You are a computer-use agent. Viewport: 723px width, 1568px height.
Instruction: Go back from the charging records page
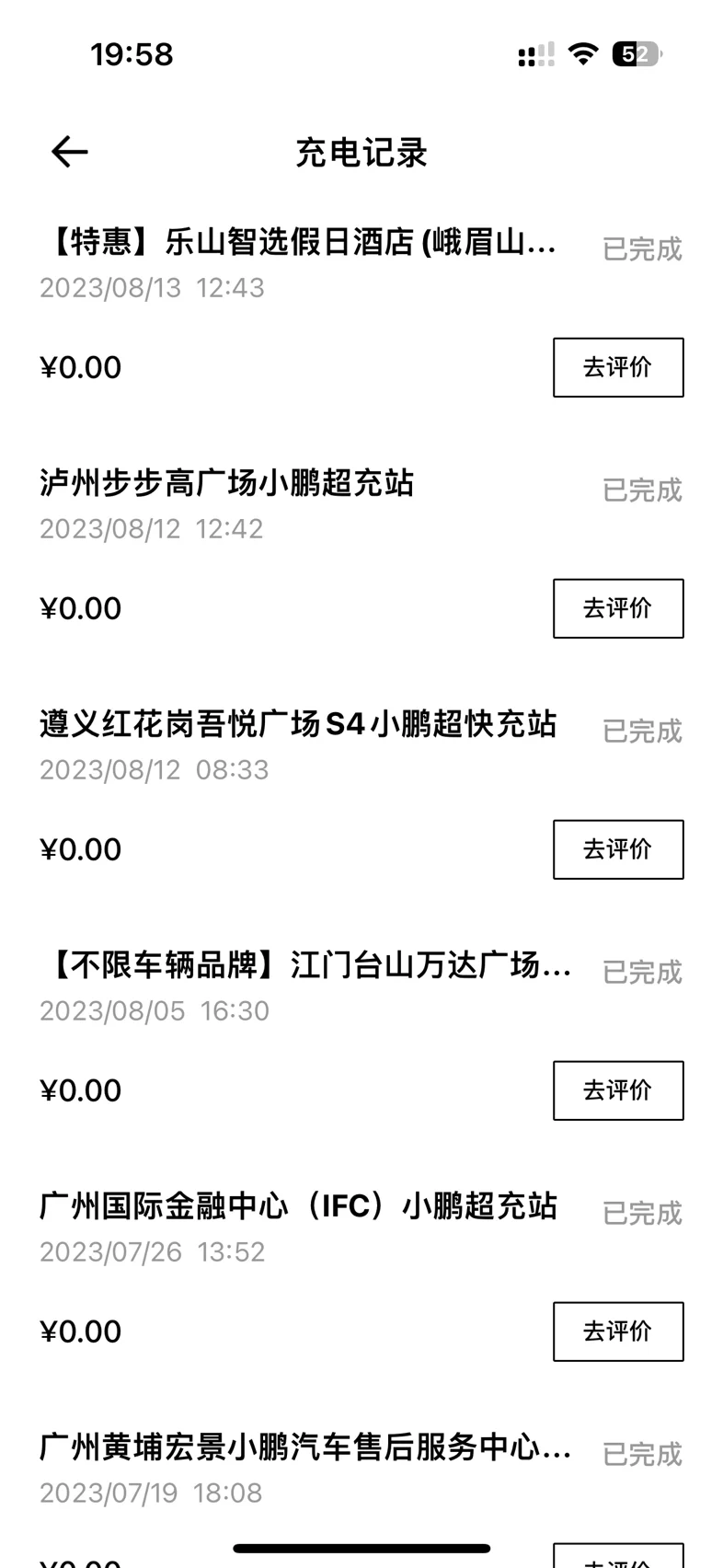[x=70, y=152]
